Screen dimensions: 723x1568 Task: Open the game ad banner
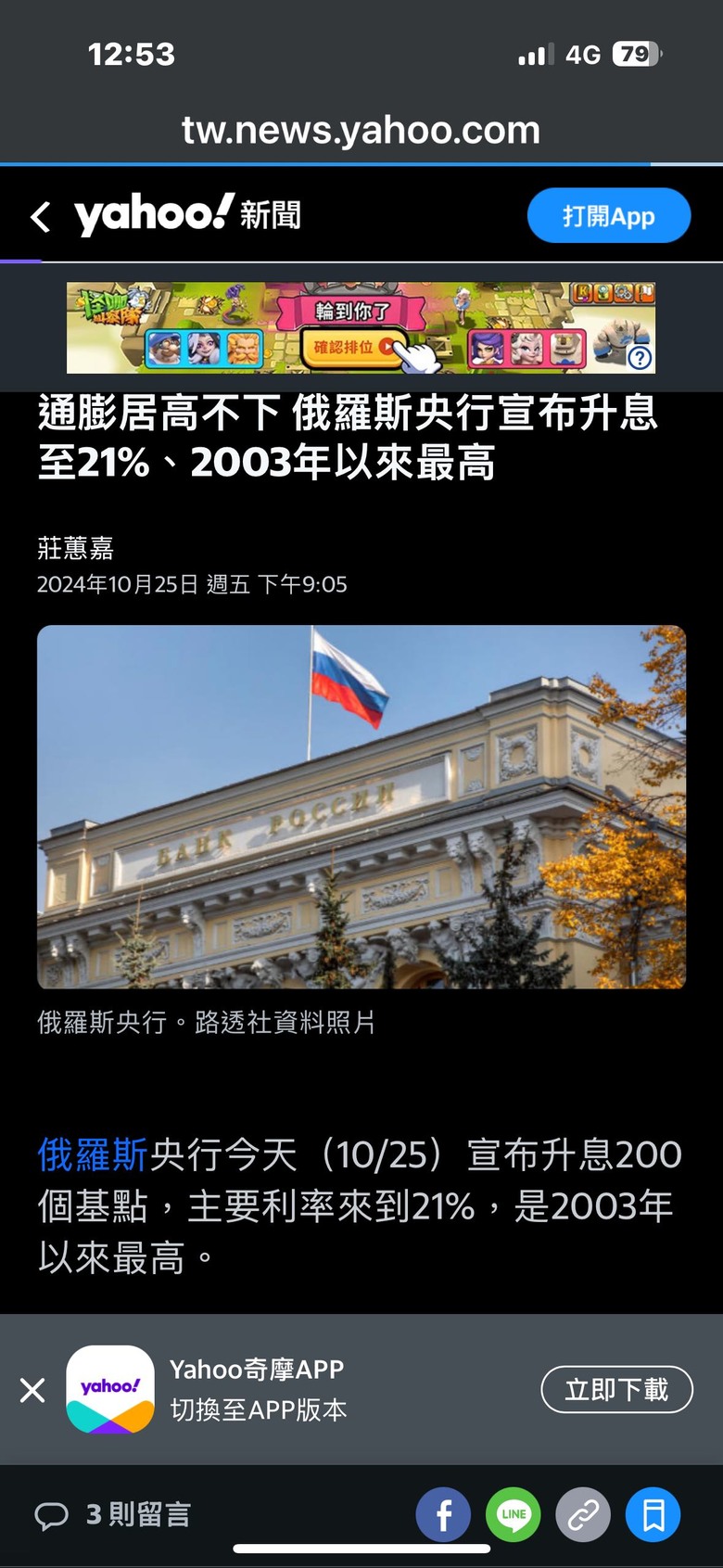(361, 327)
